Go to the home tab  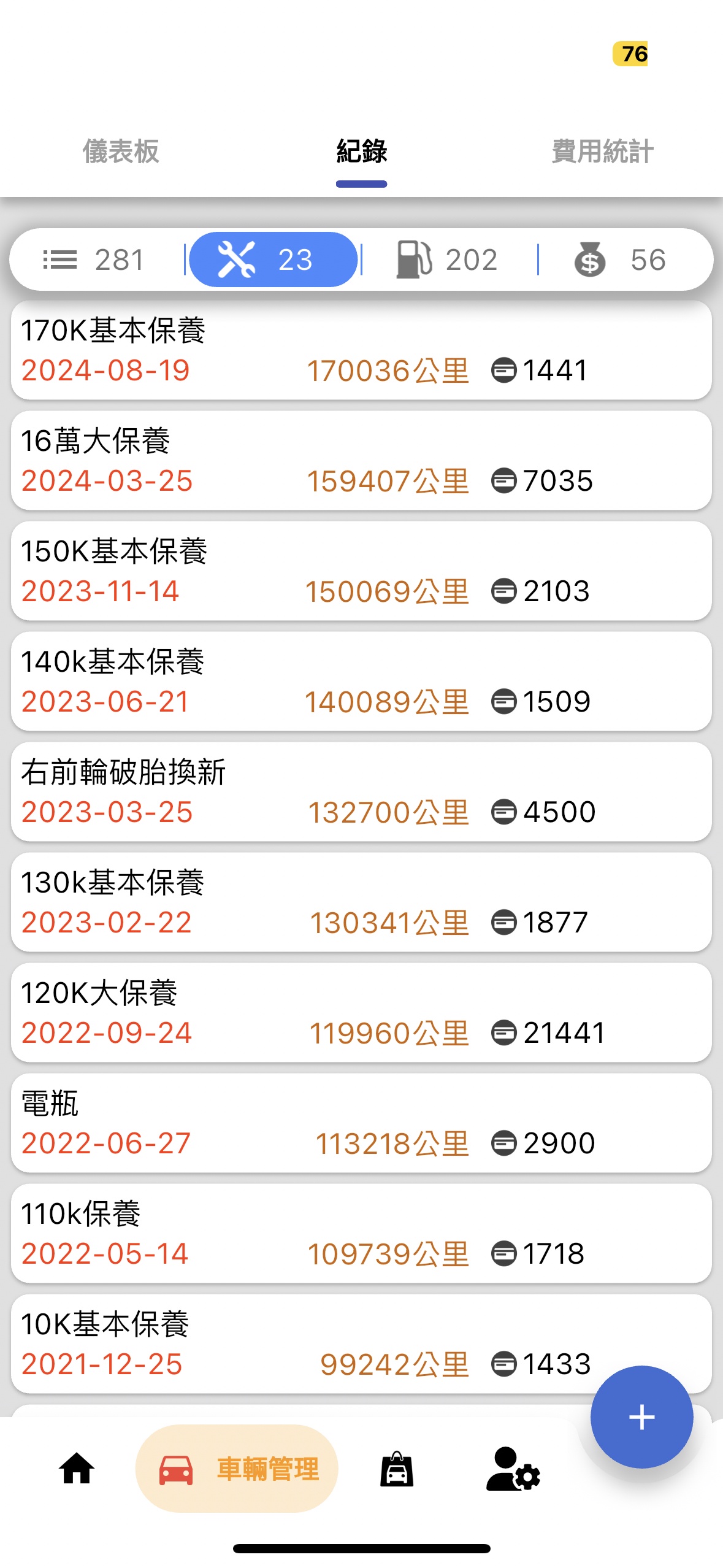point(77,1469)
